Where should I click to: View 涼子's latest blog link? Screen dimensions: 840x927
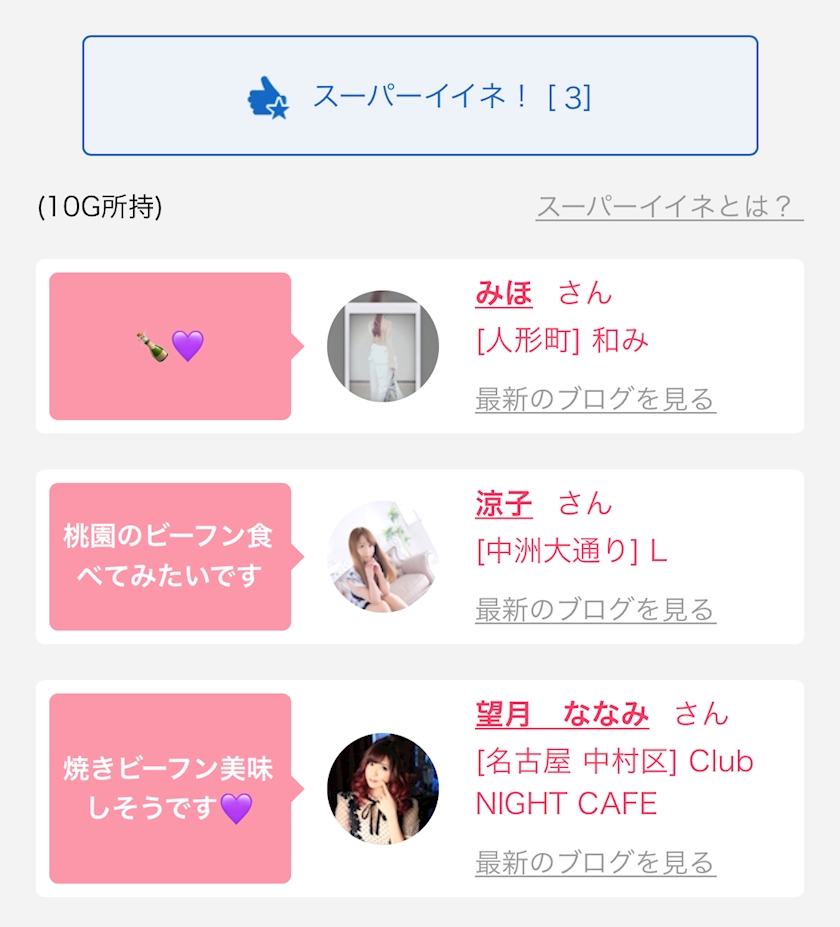click(595, 610)
